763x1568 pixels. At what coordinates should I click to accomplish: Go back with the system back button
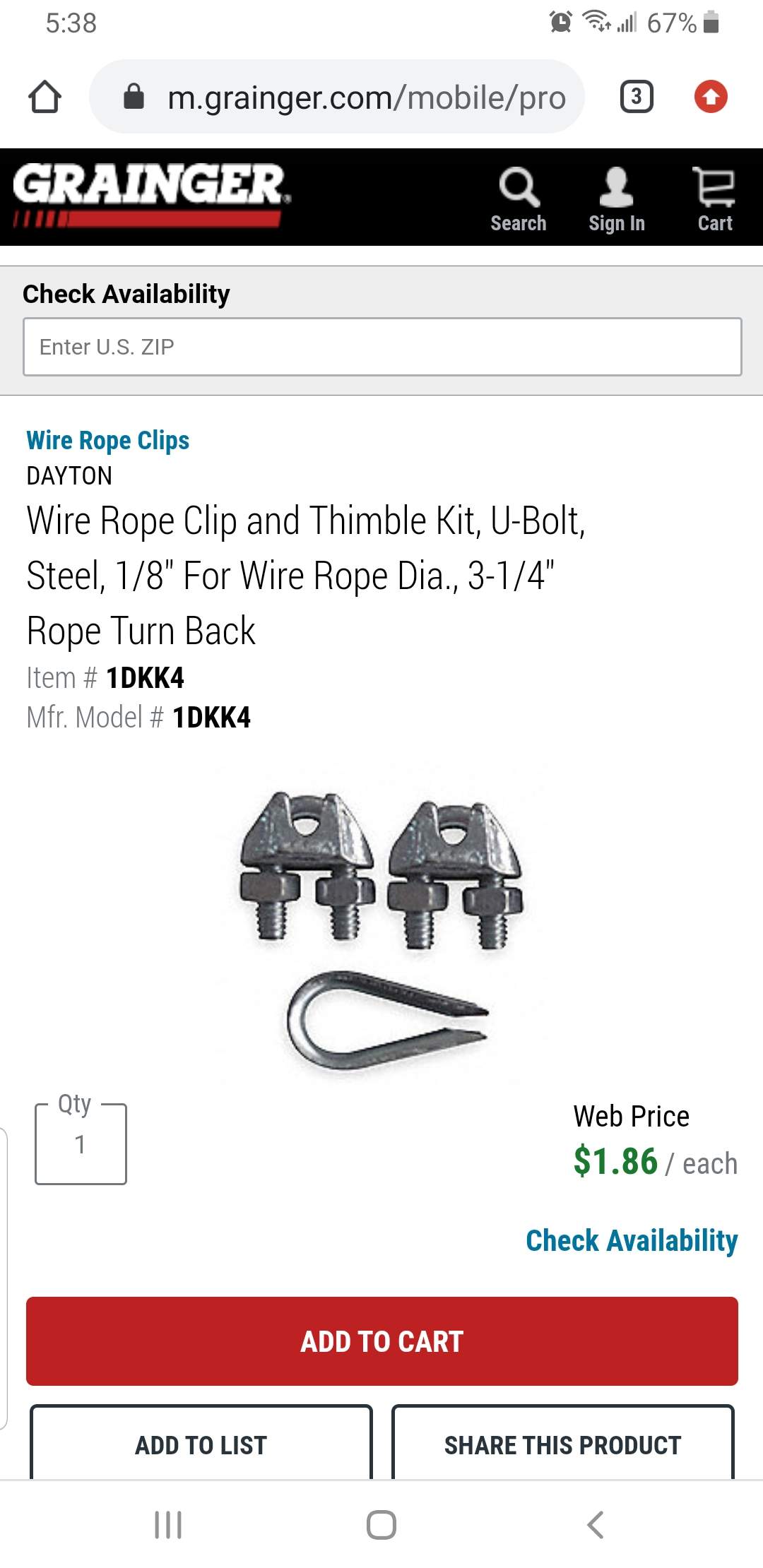595,1524
